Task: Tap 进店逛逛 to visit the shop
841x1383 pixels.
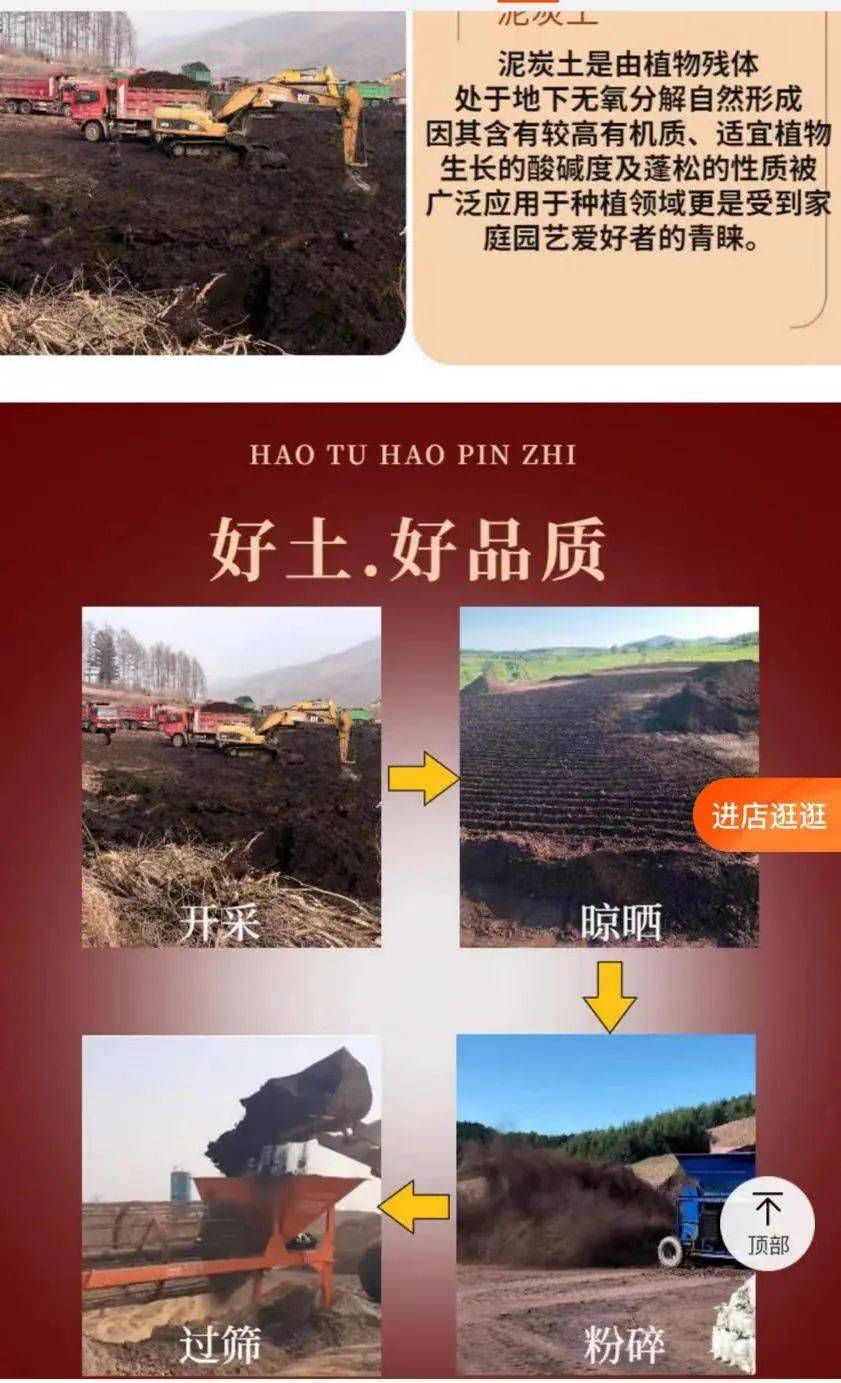Action: (769, 816)
